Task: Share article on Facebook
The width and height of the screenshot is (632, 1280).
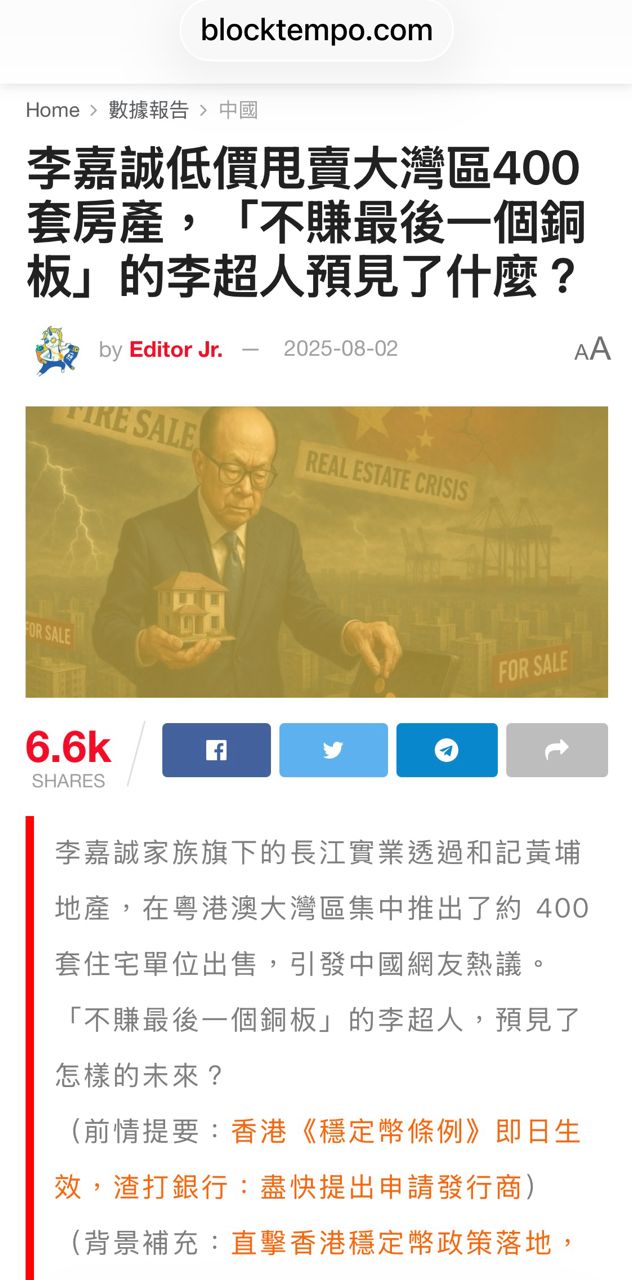Action: coord(216,750)
